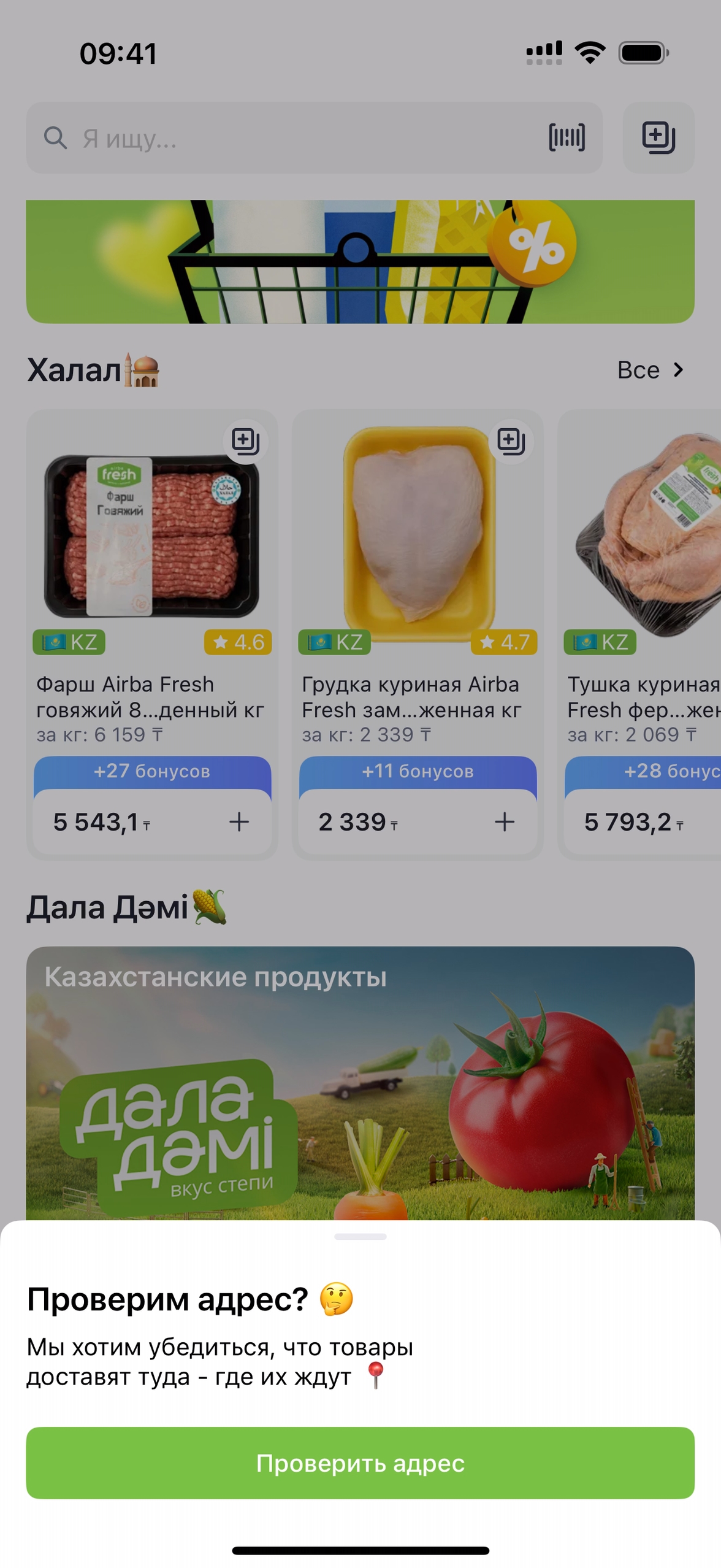View all Халал products via Все
Image resolution: width=721 pixels, height=1568 pixels.
649,370
